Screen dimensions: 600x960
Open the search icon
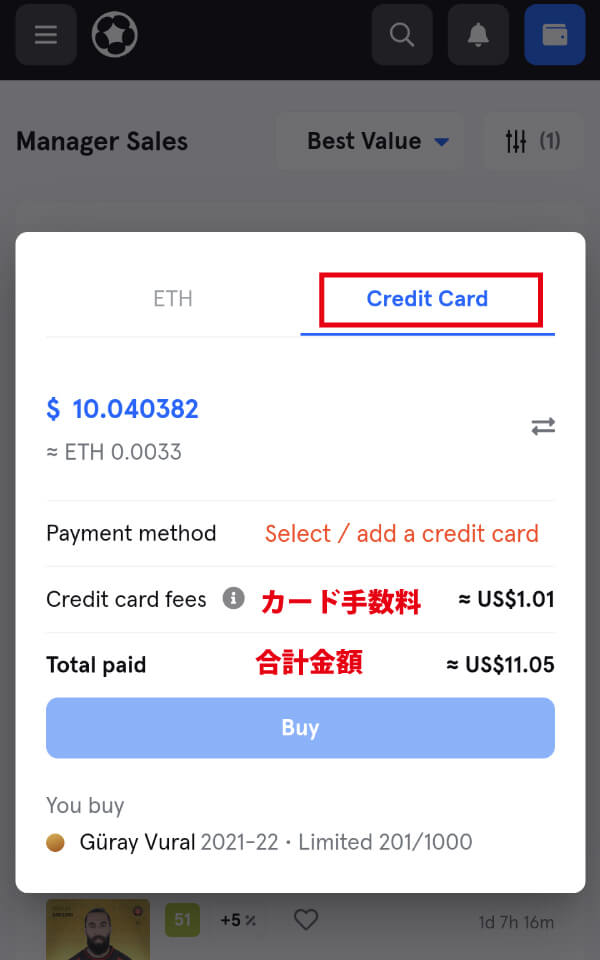coord(402,35)
